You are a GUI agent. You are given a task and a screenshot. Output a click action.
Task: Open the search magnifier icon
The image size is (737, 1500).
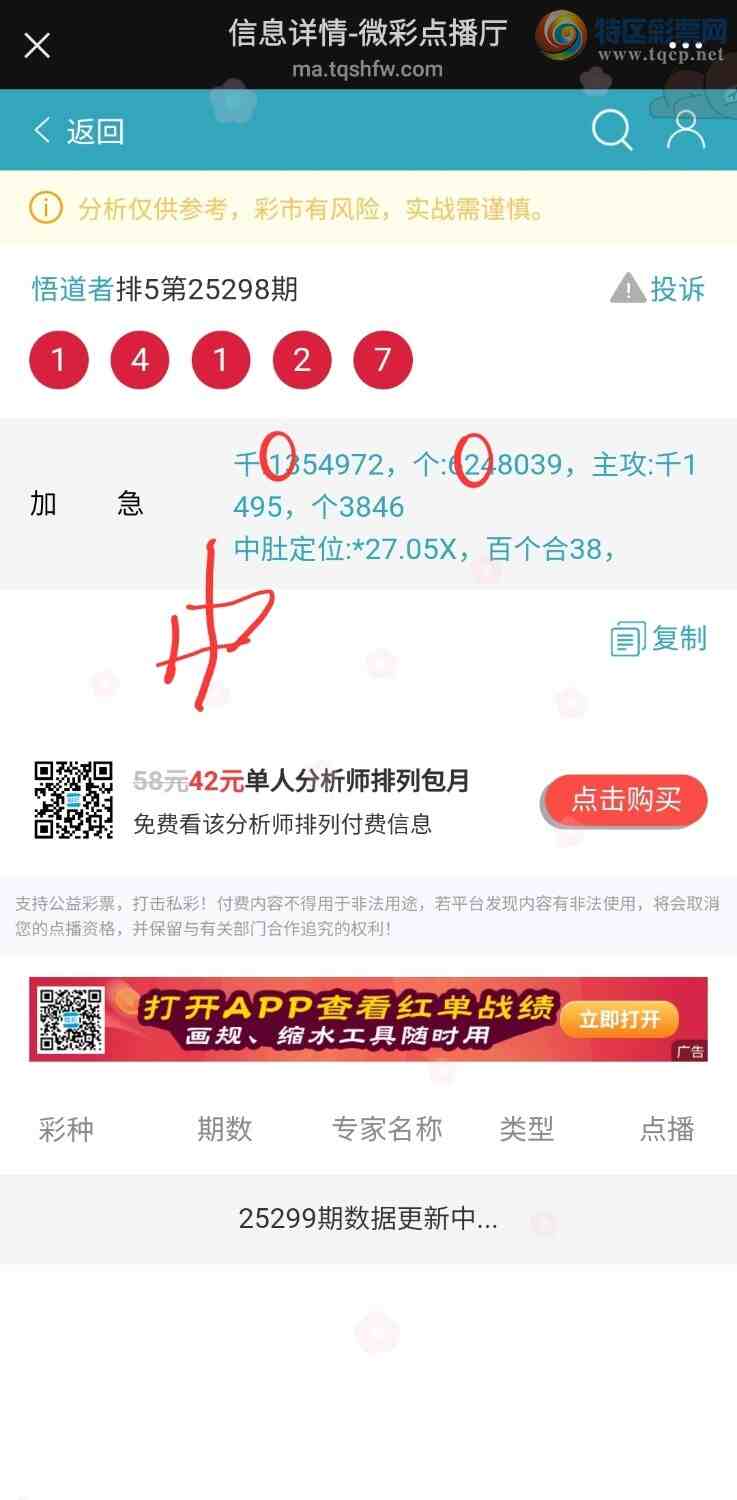point(611,130)
